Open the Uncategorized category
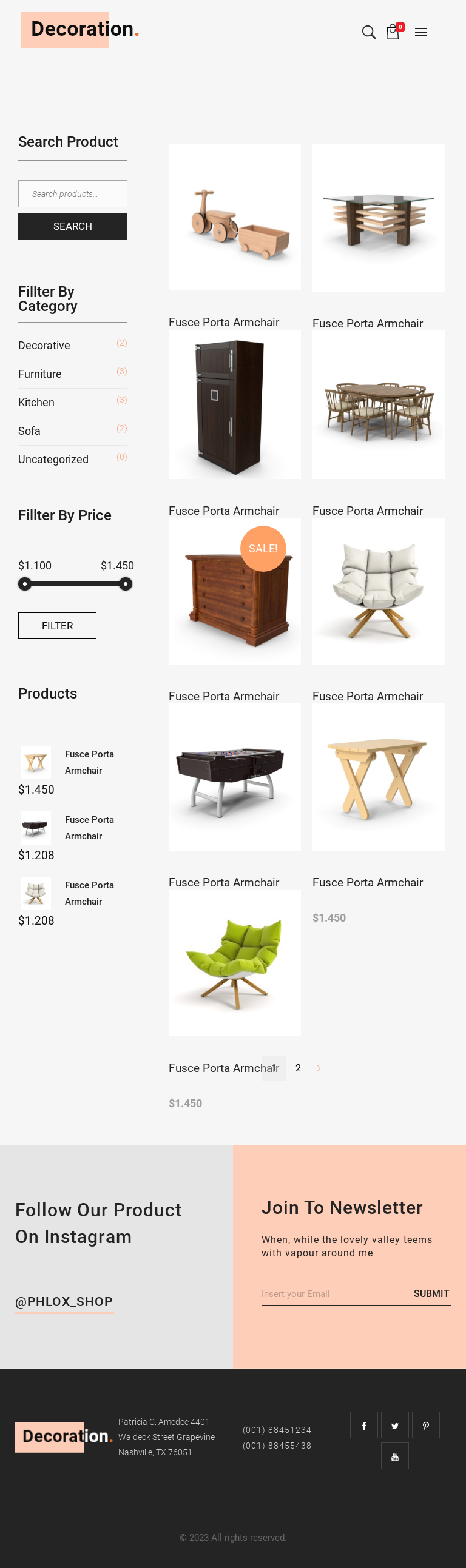The height and width of the screenshot is (1568, 466). pos(53,460)
